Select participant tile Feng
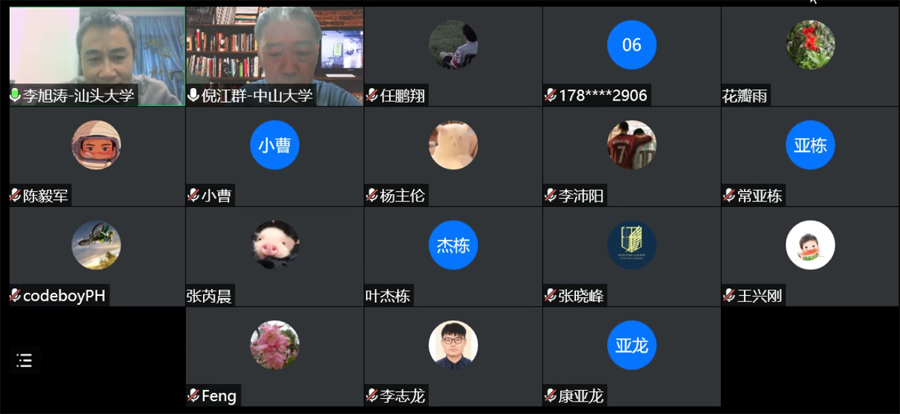900x414 pixels. point(274,355)
